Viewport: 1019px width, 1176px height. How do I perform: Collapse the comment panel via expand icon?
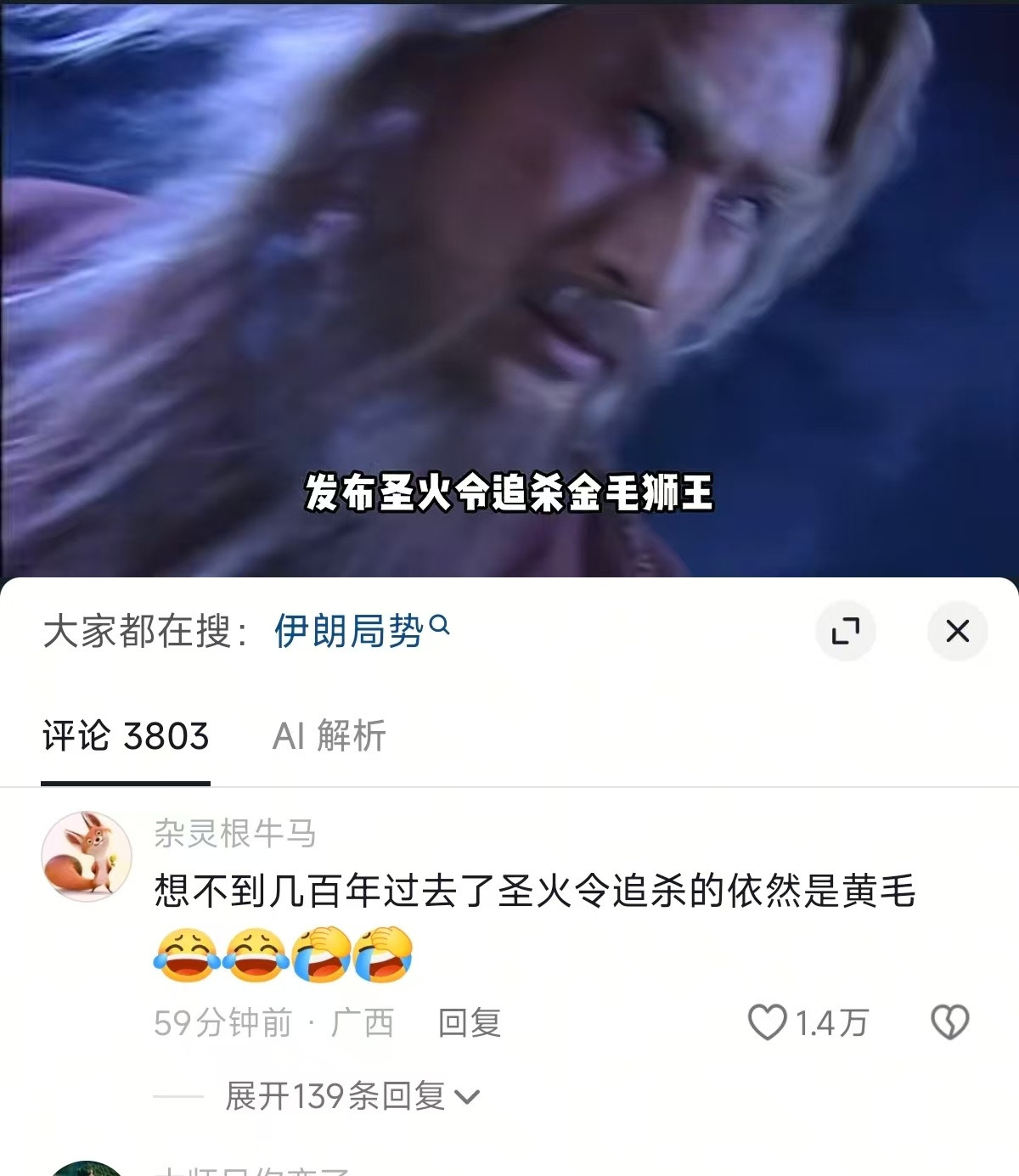[846, 631]
